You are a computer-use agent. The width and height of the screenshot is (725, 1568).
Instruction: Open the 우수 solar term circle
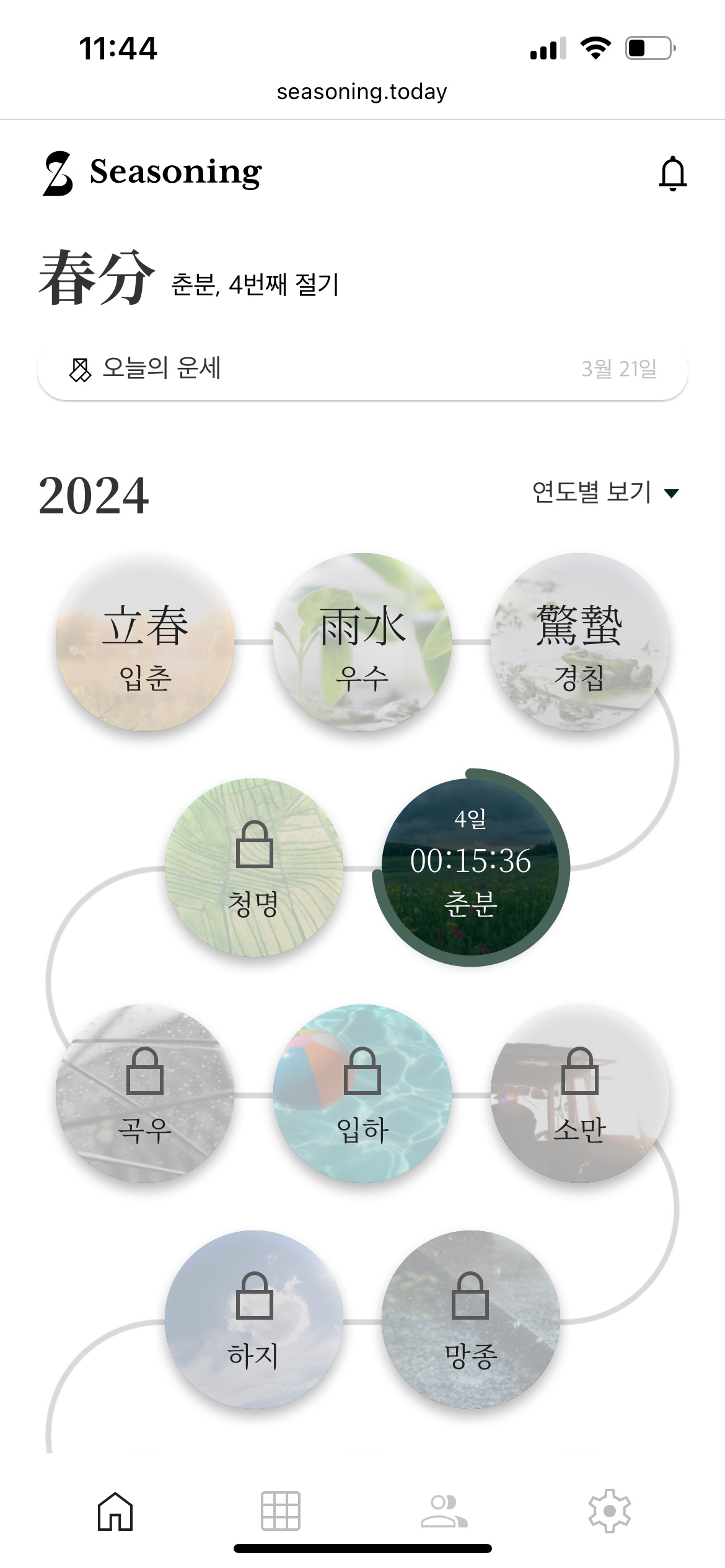click(362, 642)
